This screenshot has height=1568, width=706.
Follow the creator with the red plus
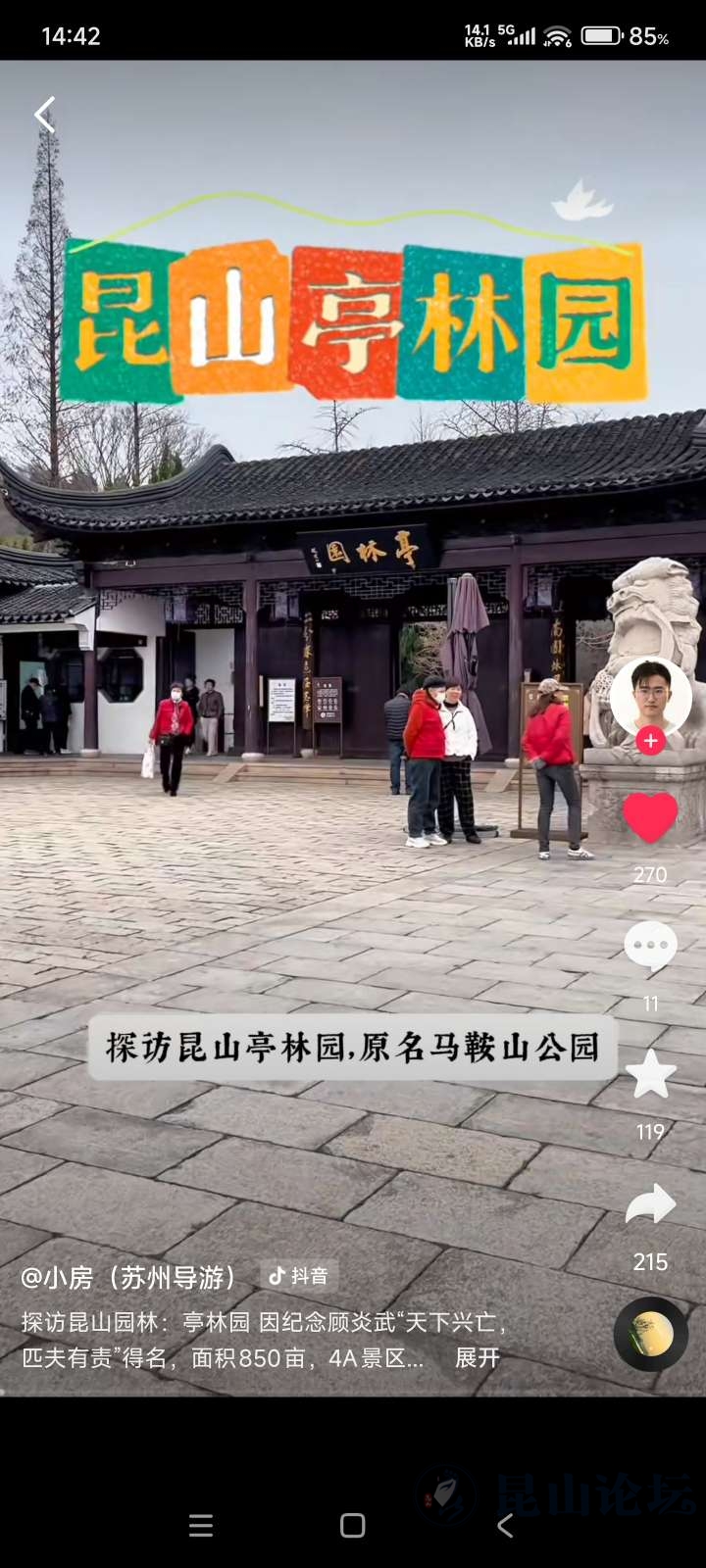(x=650, y=741)
